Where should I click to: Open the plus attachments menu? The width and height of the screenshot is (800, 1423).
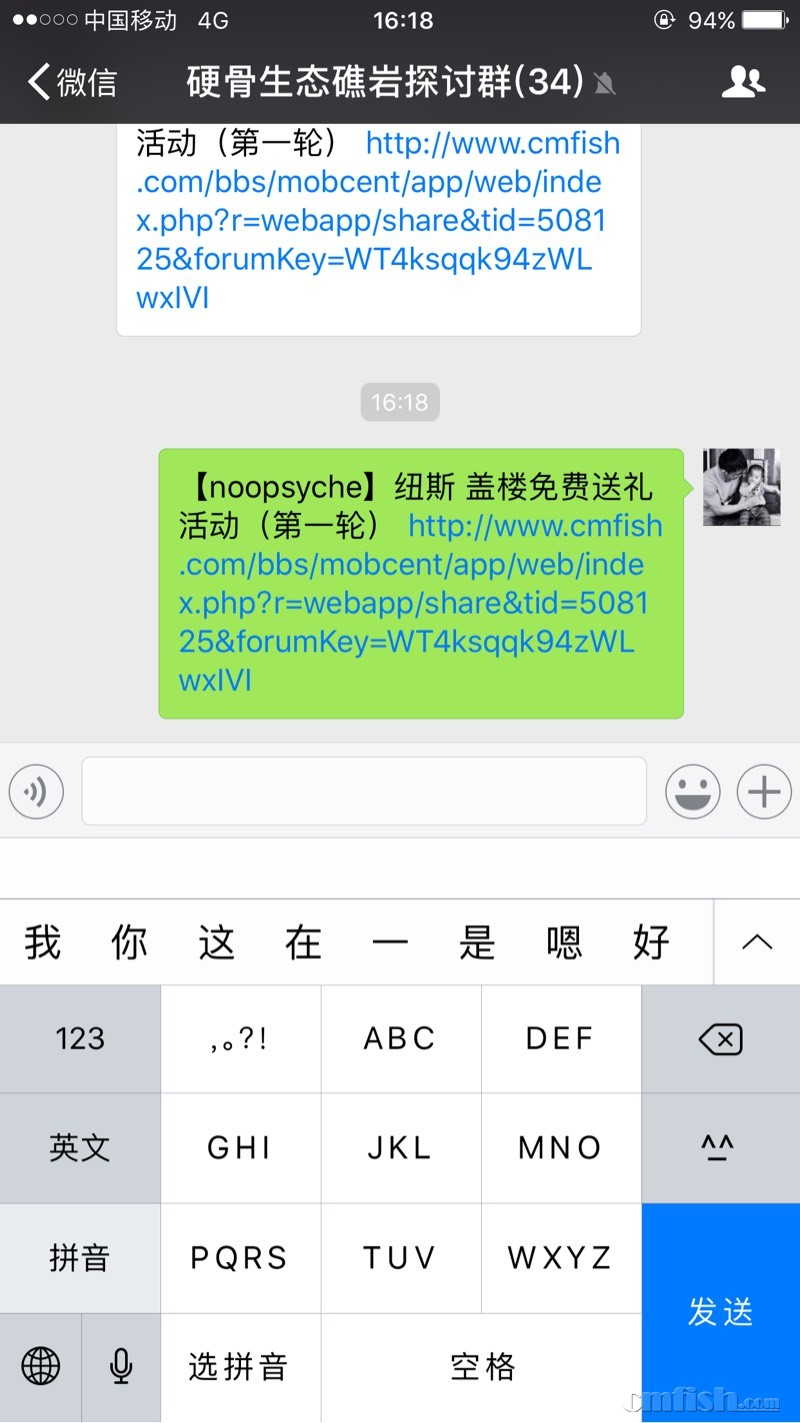coord(764,792)
